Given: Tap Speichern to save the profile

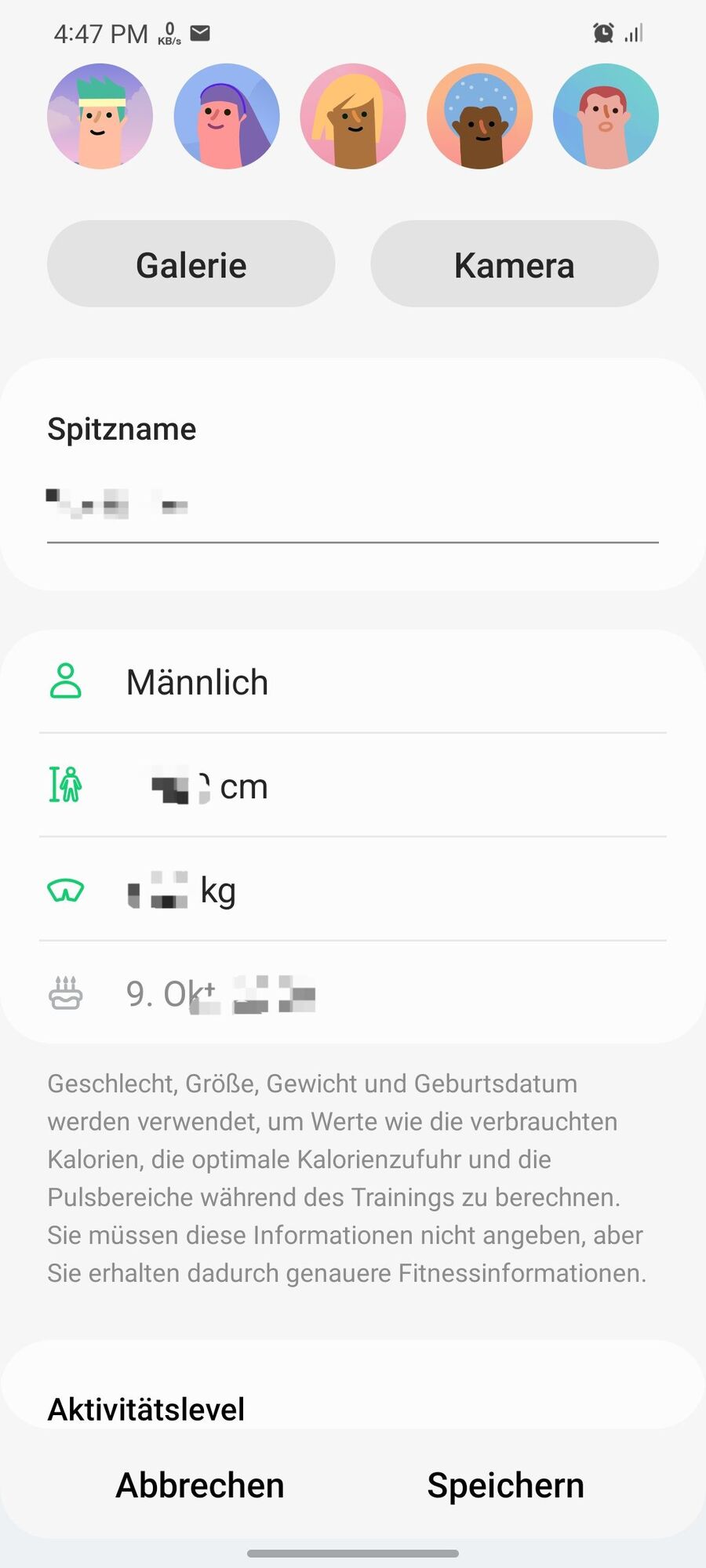Looking at the screenshot, I should point(505,1485).
